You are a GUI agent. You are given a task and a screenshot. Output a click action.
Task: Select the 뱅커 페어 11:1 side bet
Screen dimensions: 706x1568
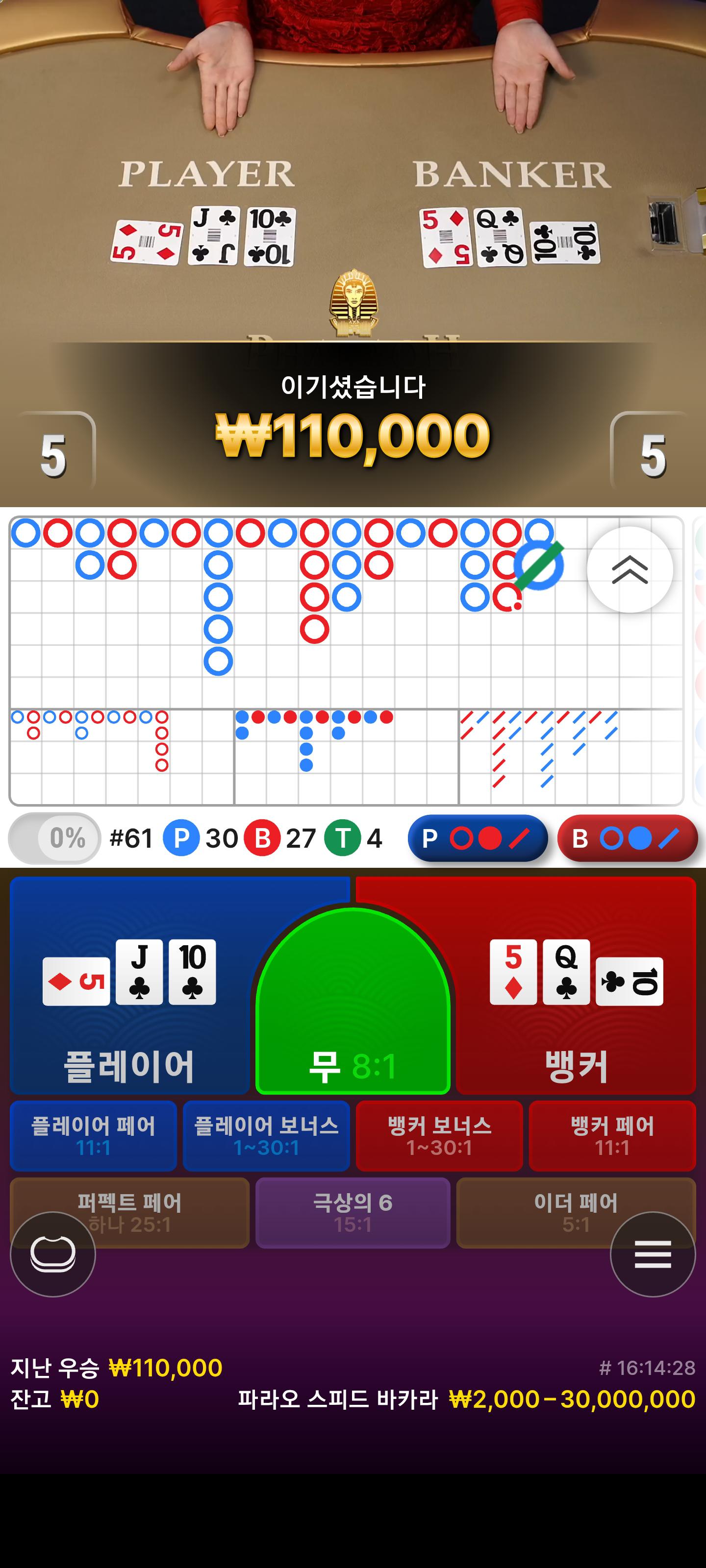pos(612,1136)
